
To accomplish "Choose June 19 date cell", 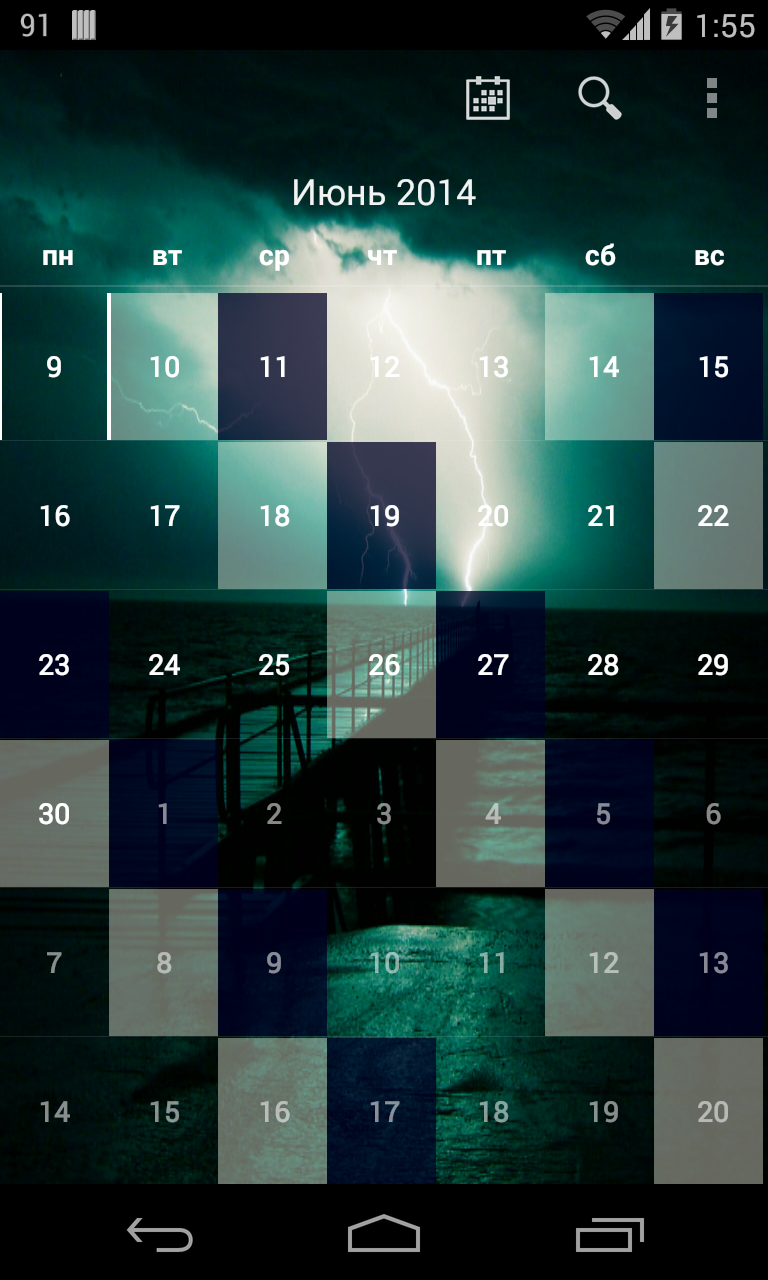I will 383,516.
